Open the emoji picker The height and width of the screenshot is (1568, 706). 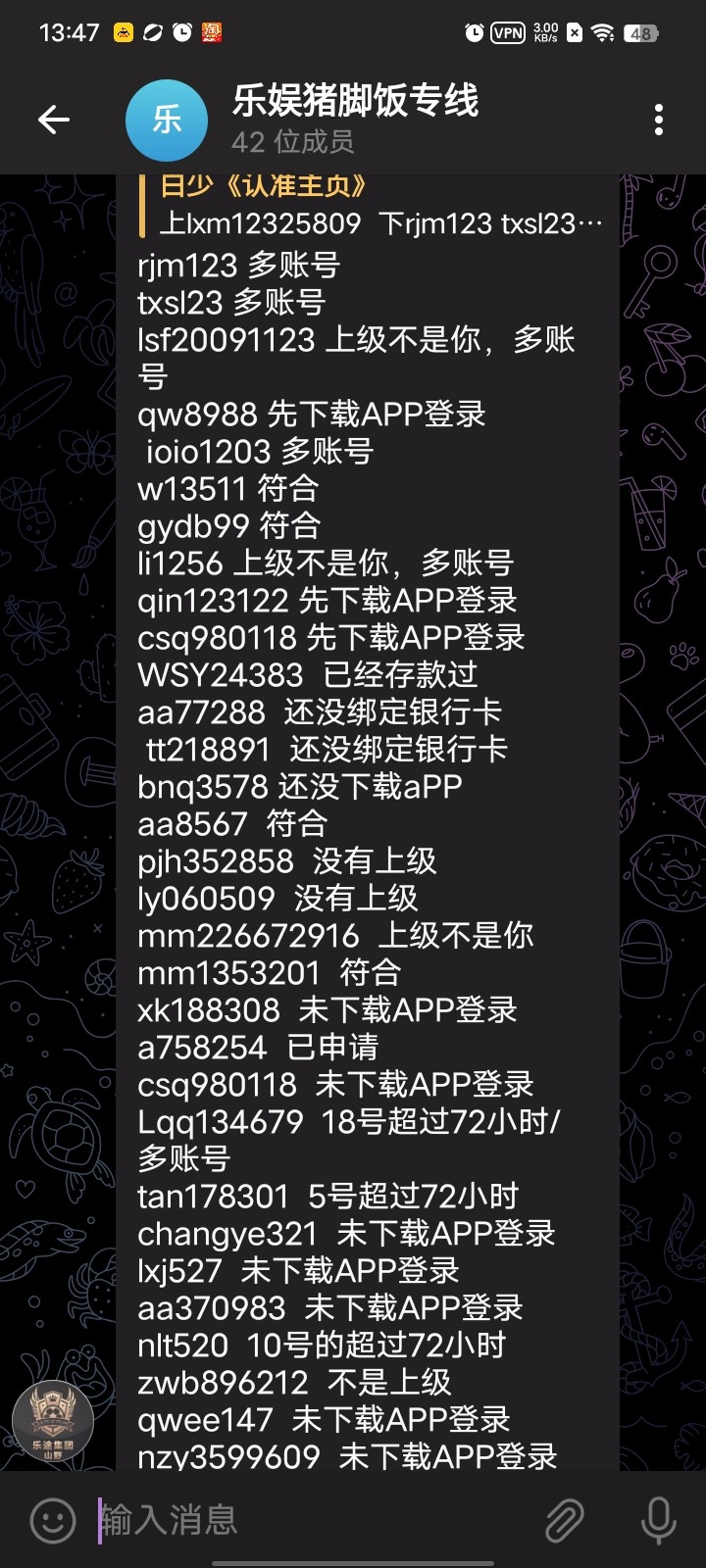53,1520
